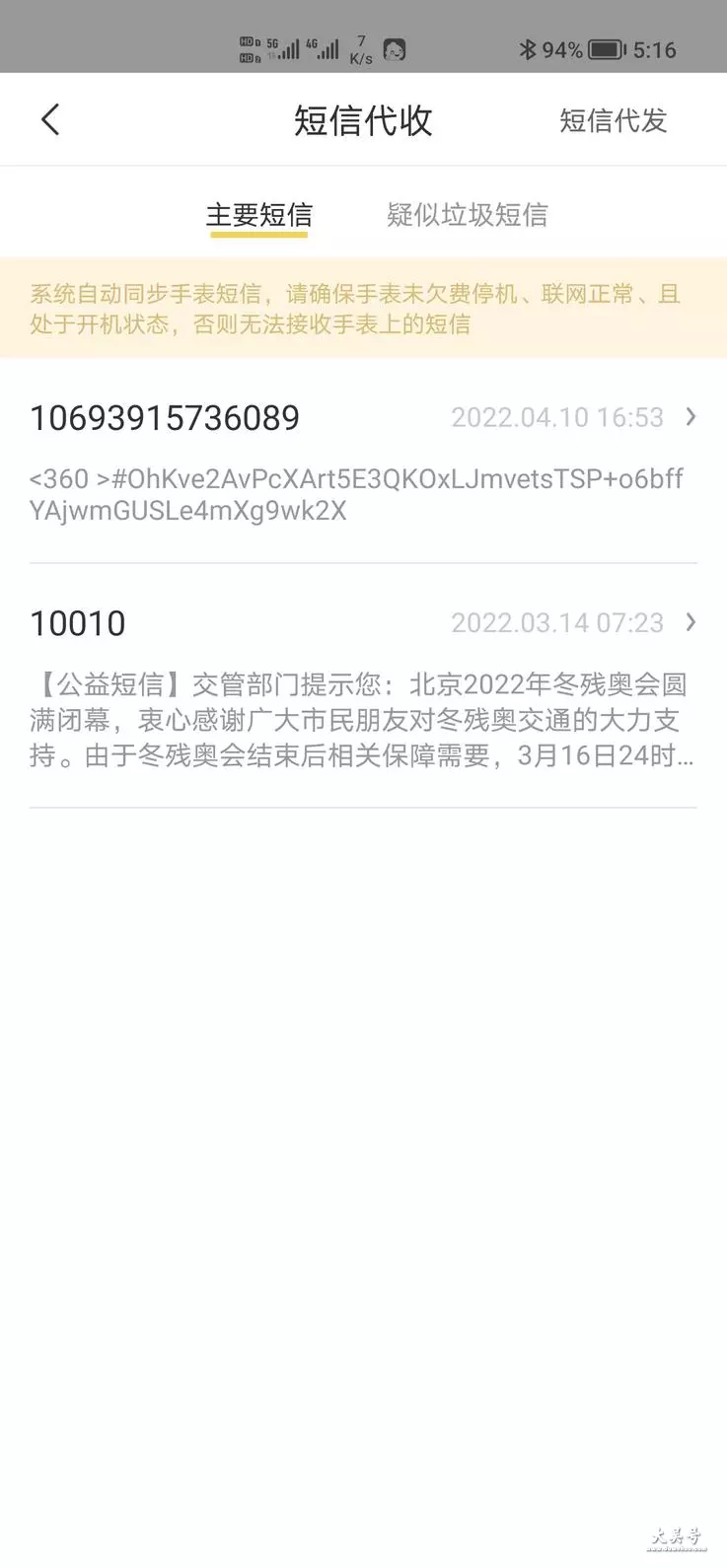727x1568 pixels.
Task: Go back using the top-left arrow
Action: click(50, 120)
